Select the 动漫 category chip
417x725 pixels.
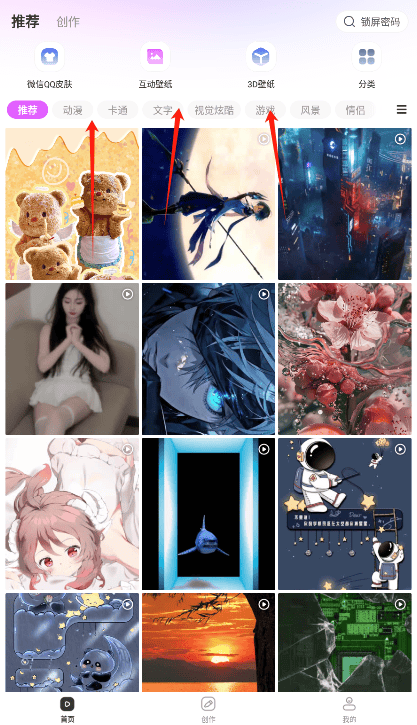click(x=73, y=110)
